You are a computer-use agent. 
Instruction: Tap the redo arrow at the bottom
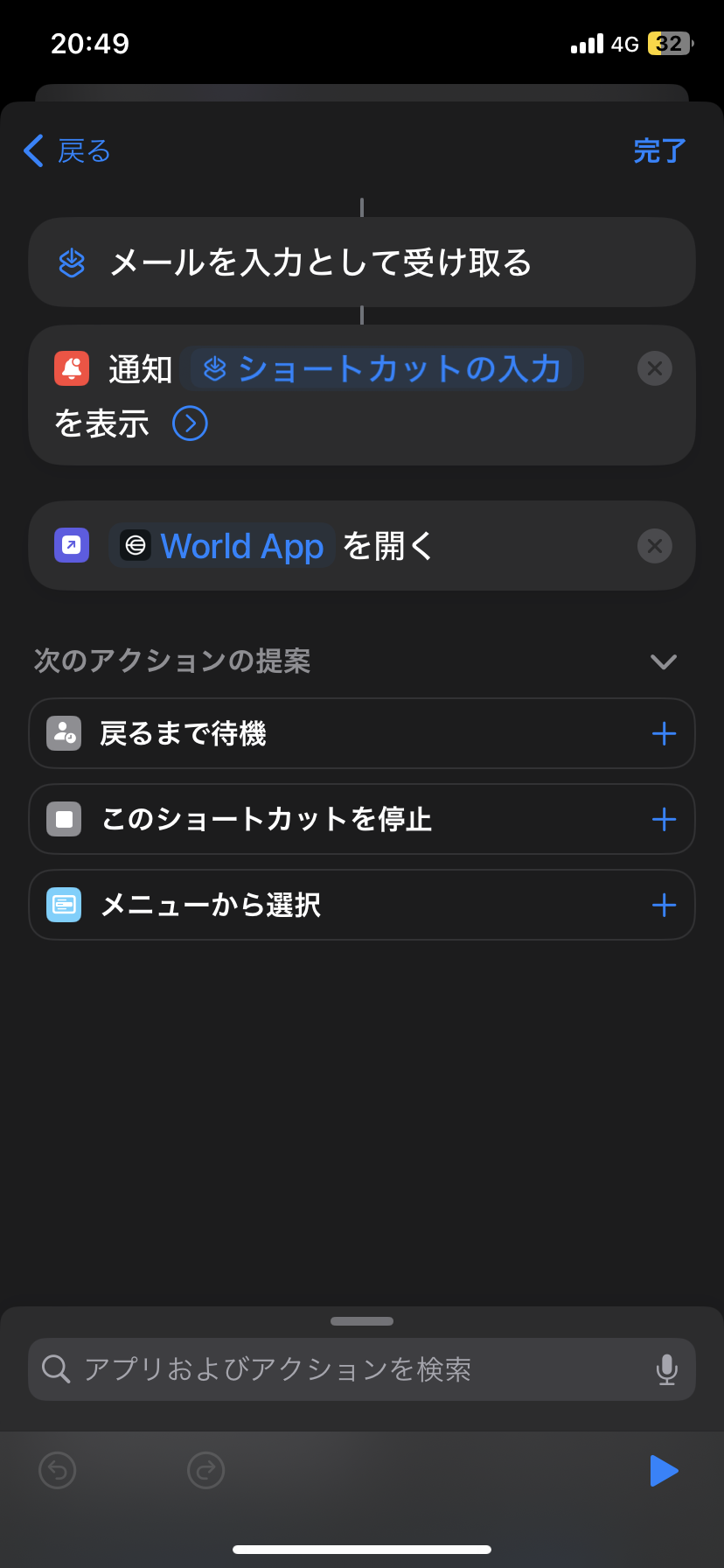point(205,1470)
